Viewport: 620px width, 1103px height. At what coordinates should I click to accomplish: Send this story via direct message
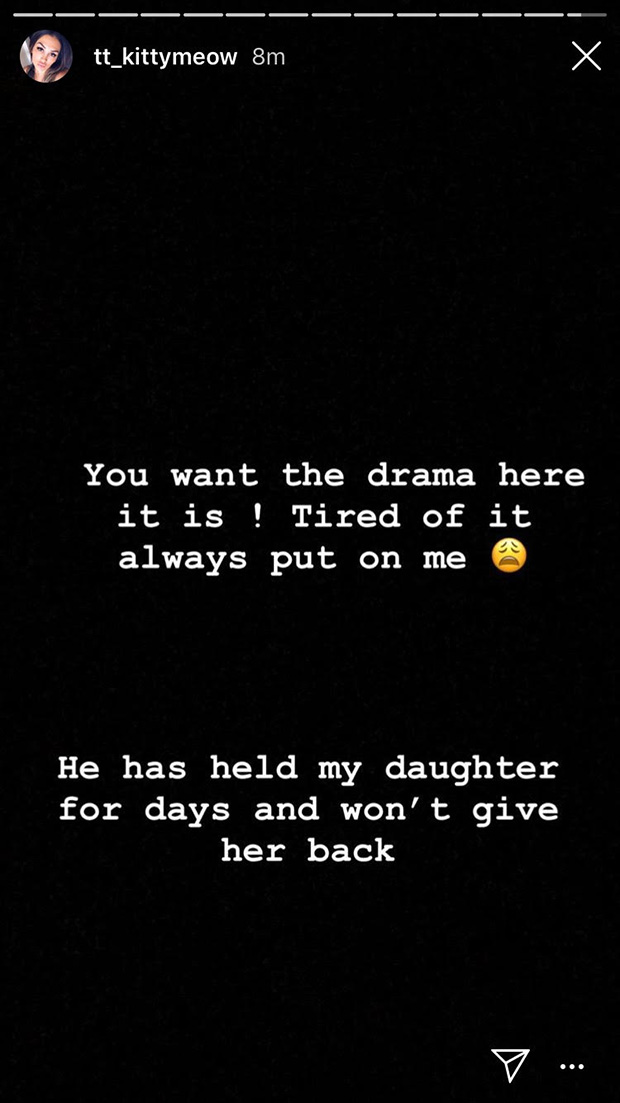coord(510,1064)
